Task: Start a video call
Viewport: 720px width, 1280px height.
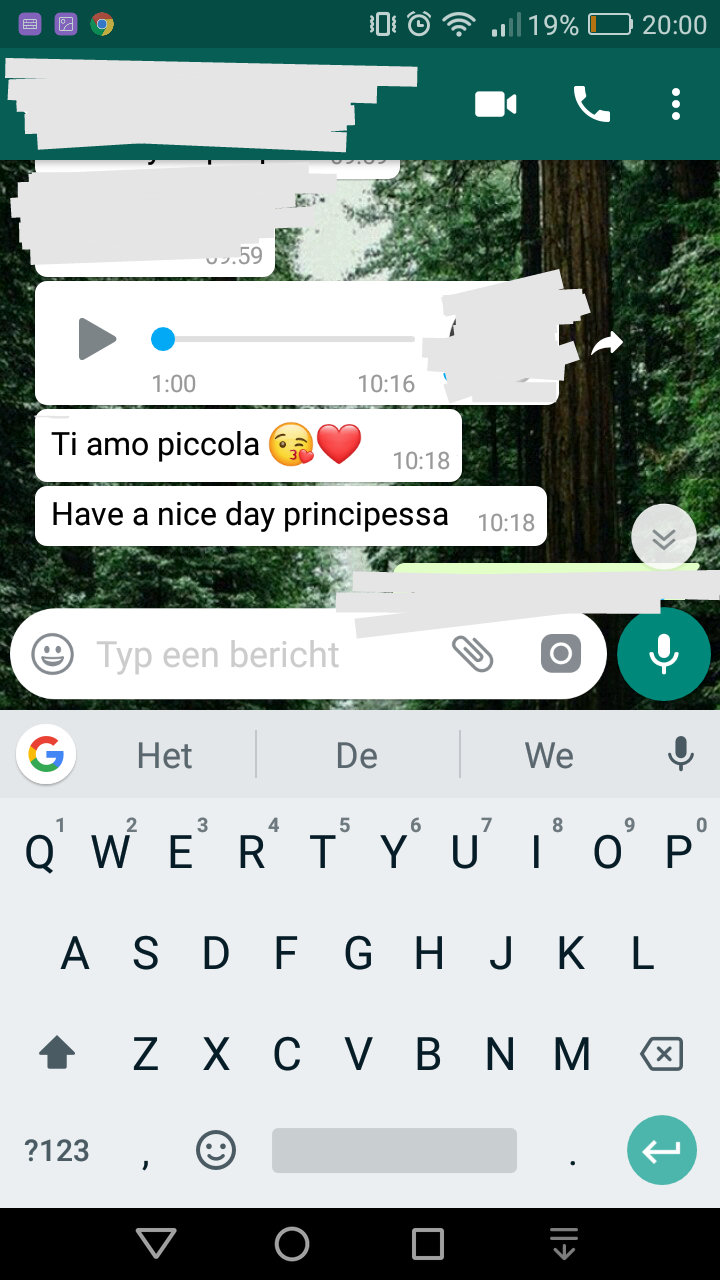Action: [x=496, y=104]
